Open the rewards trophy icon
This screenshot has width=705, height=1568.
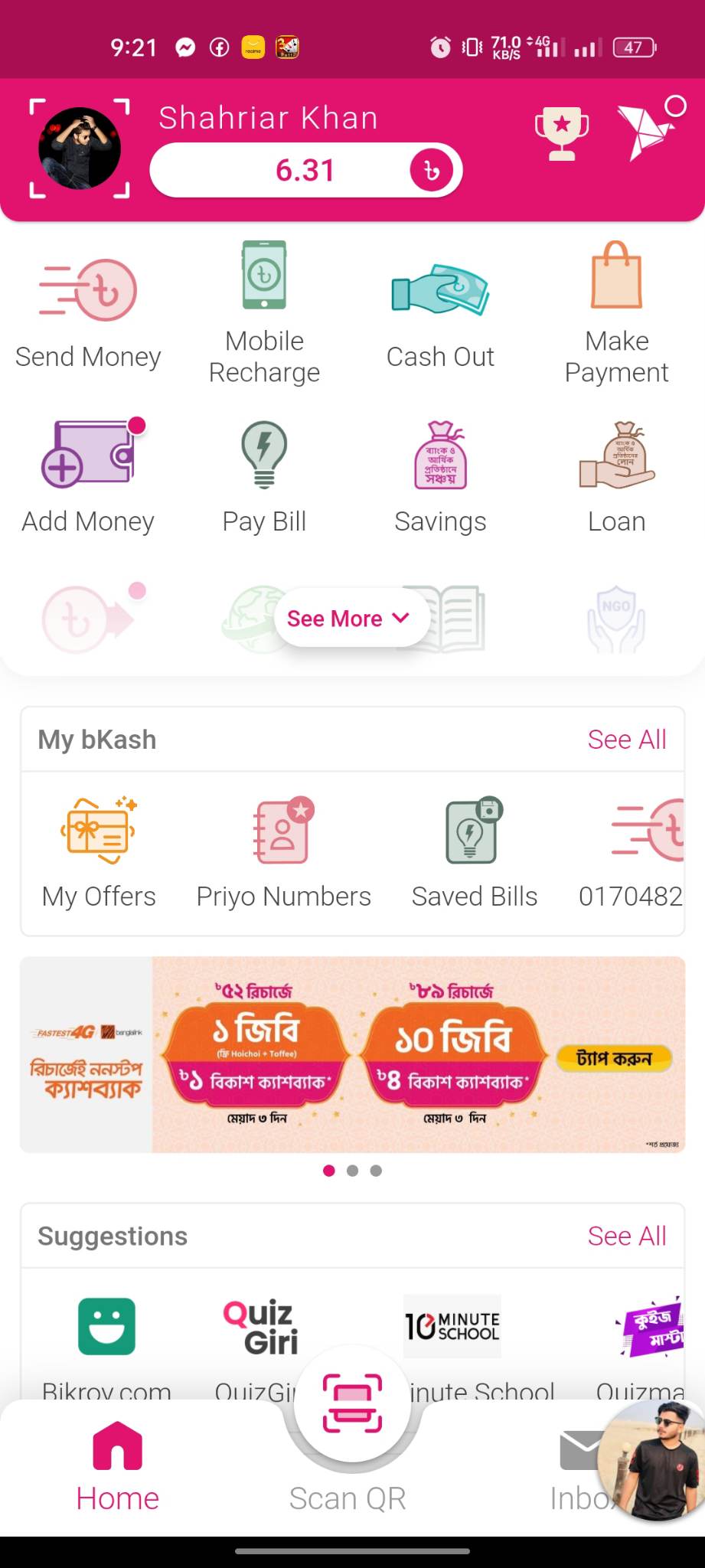click(x=562, y=134)
